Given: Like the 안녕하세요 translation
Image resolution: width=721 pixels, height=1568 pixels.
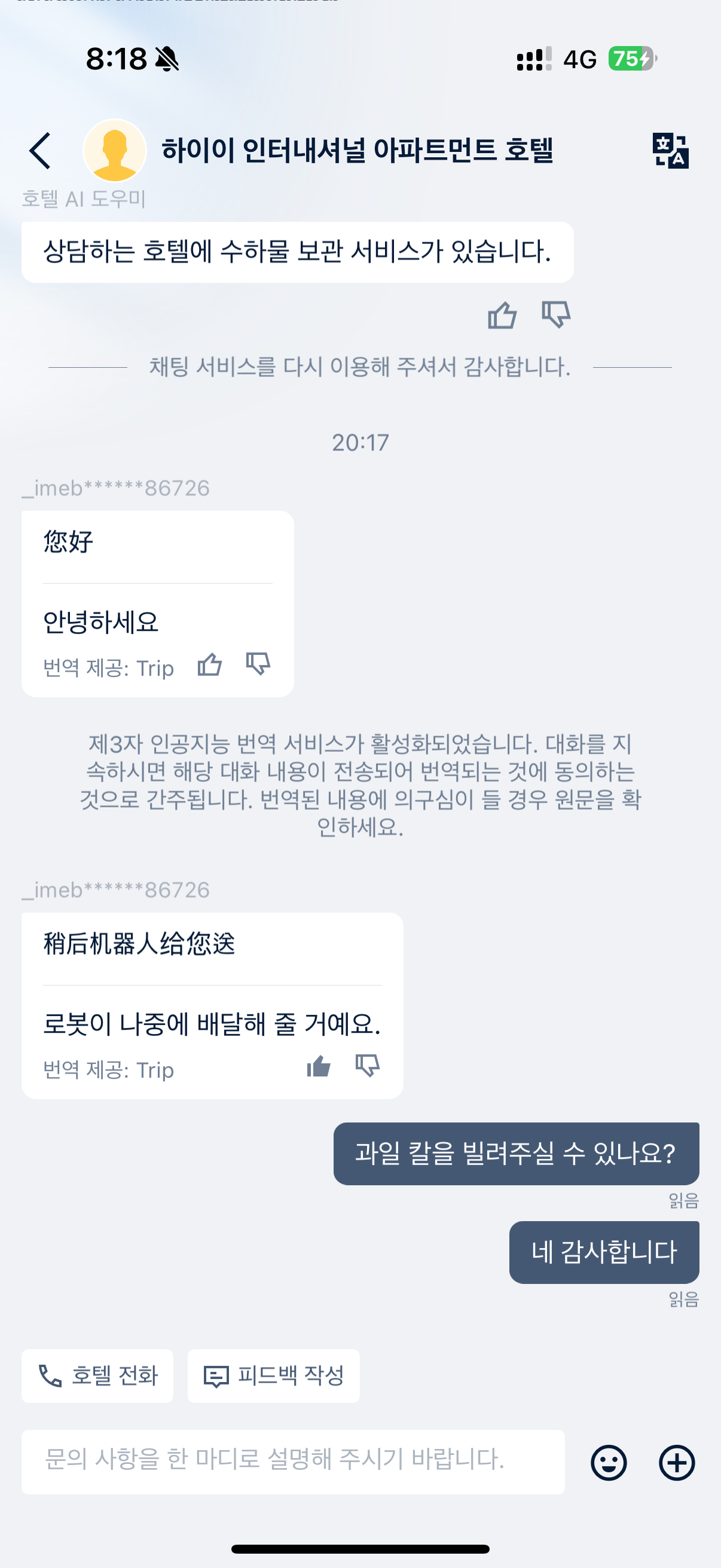Looking at the screenshot, I should pos(210,665).
